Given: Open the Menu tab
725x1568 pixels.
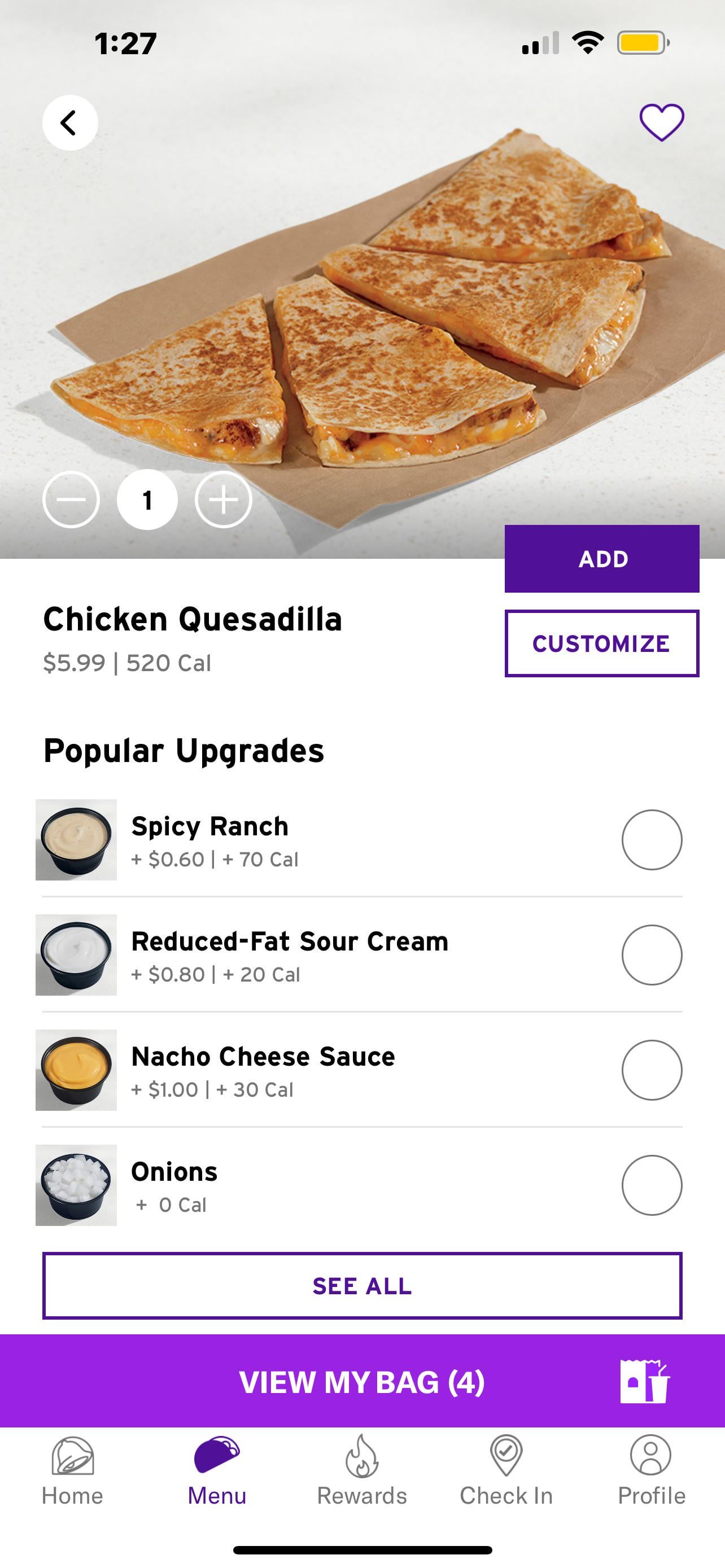Looking at the screenshot, I should click(217, 1470).
